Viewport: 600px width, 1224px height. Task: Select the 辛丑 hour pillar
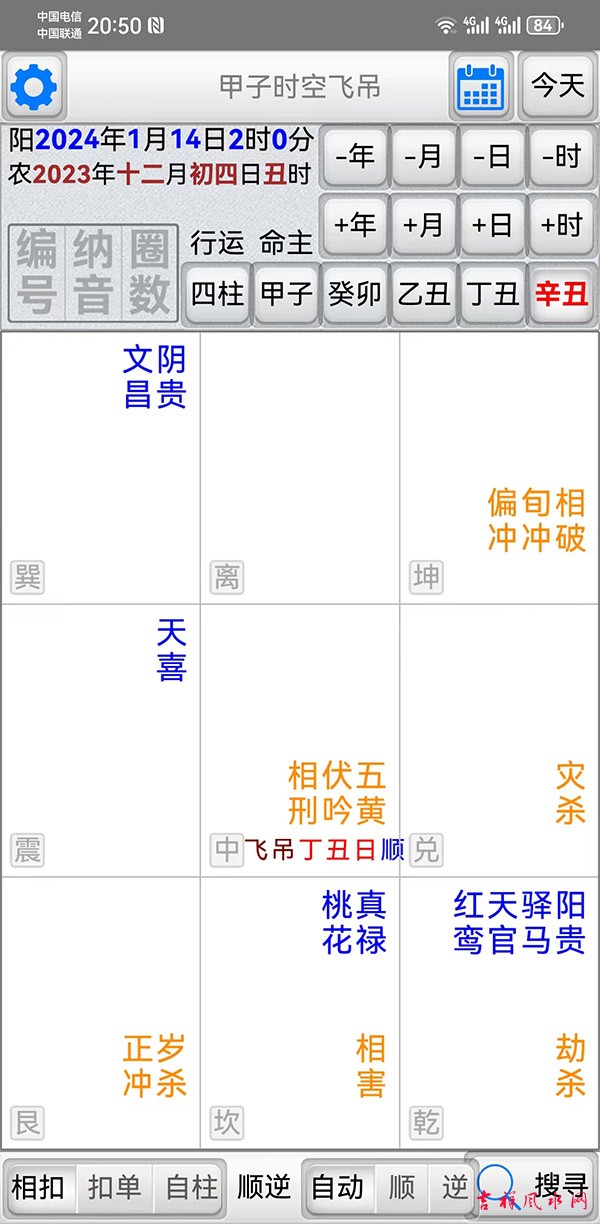pyautogui.click(x=561, y=294)
